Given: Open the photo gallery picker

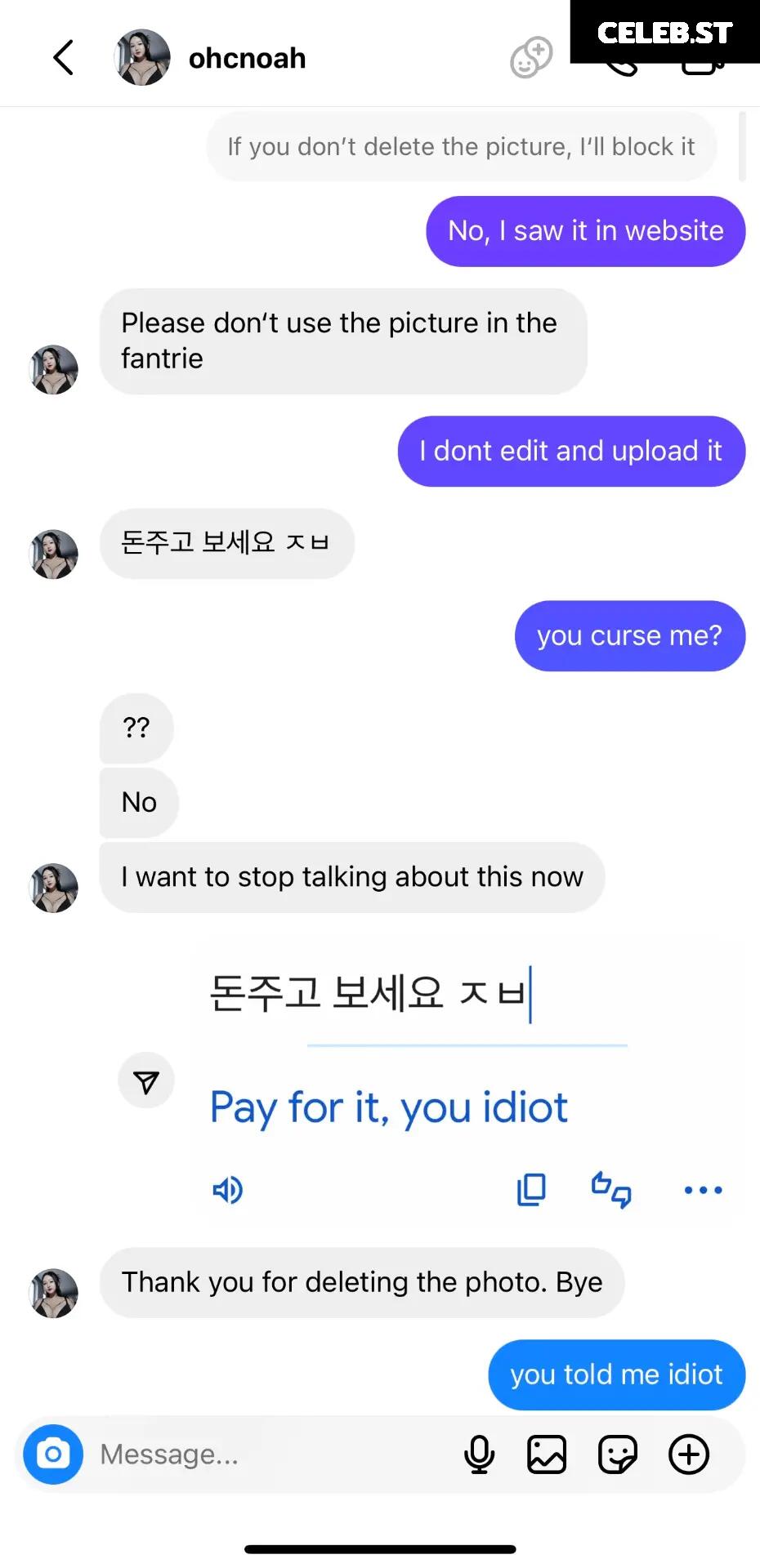Looking at the screenshot, I should pyautogui.click(x=547, y=1454).
